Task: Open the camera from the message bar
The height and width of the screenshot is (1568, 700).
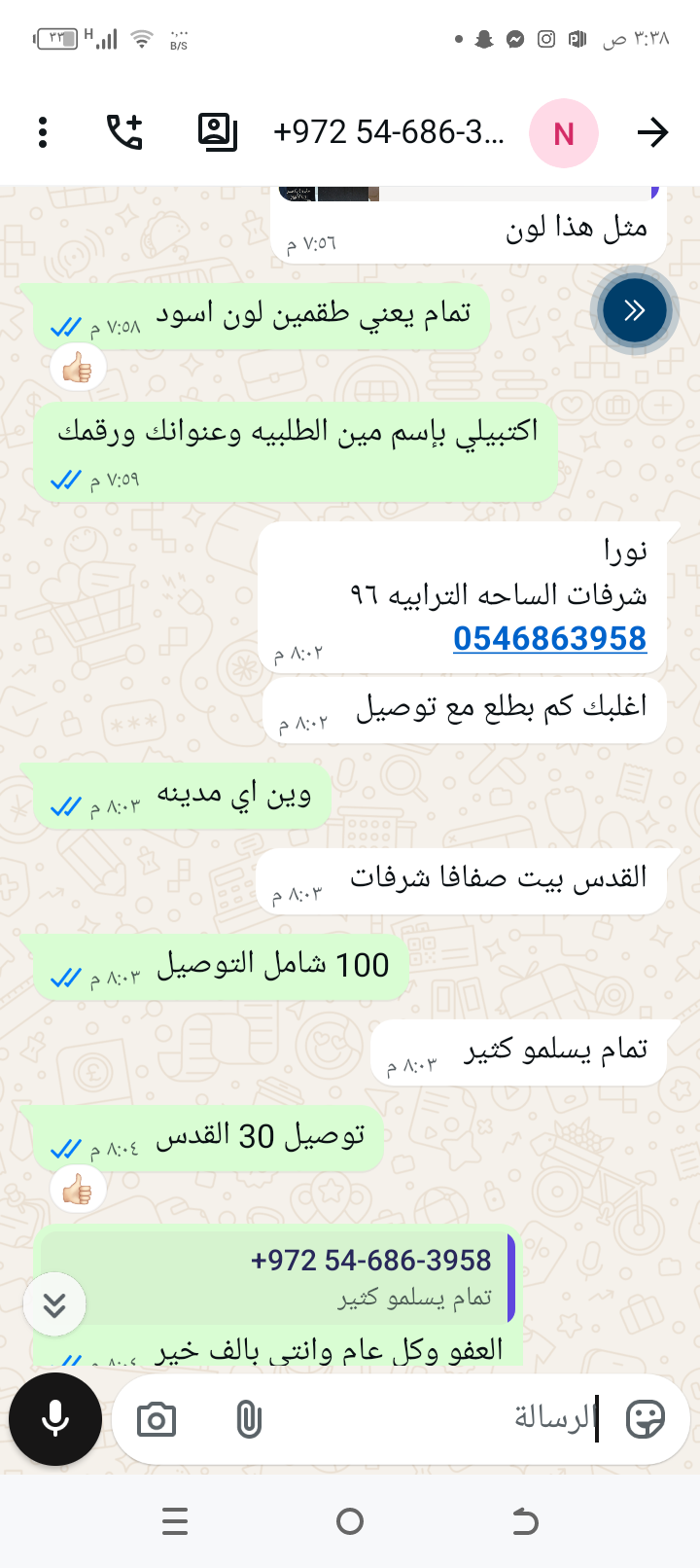Action: tap(157, 1420)
